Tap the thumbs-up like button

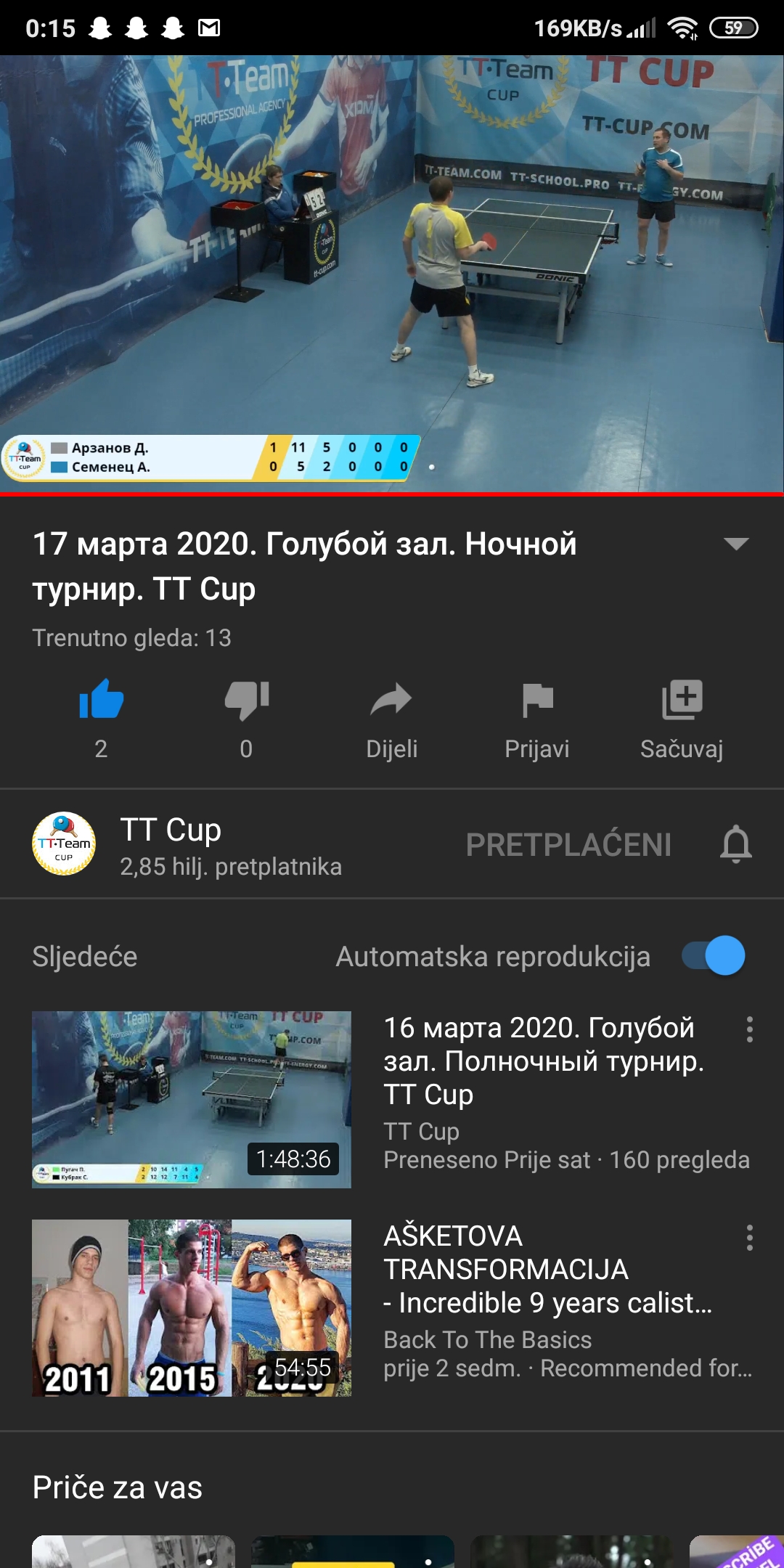102,700
